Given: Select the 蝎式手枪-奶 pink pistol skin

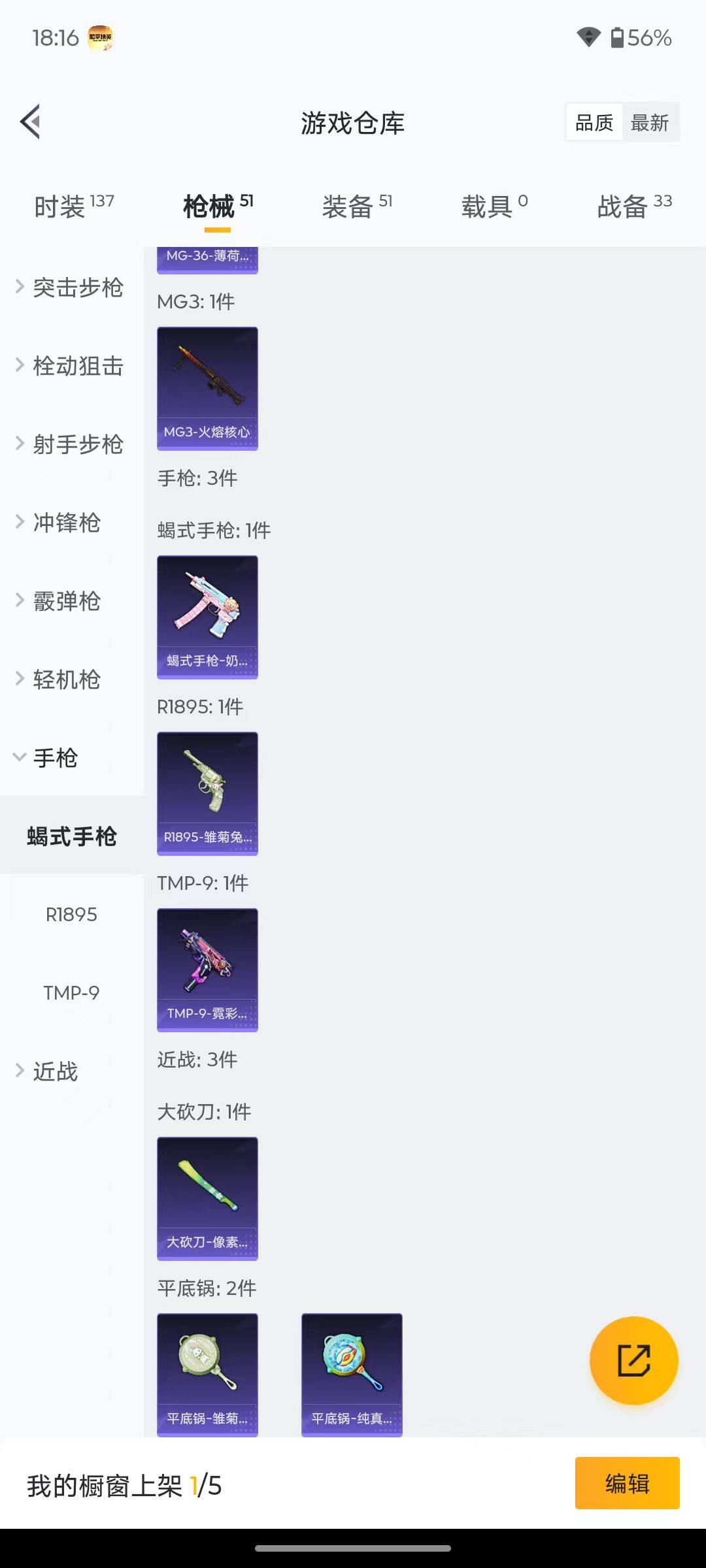Looking at the screenshot, I should click(x=207, y=617).
